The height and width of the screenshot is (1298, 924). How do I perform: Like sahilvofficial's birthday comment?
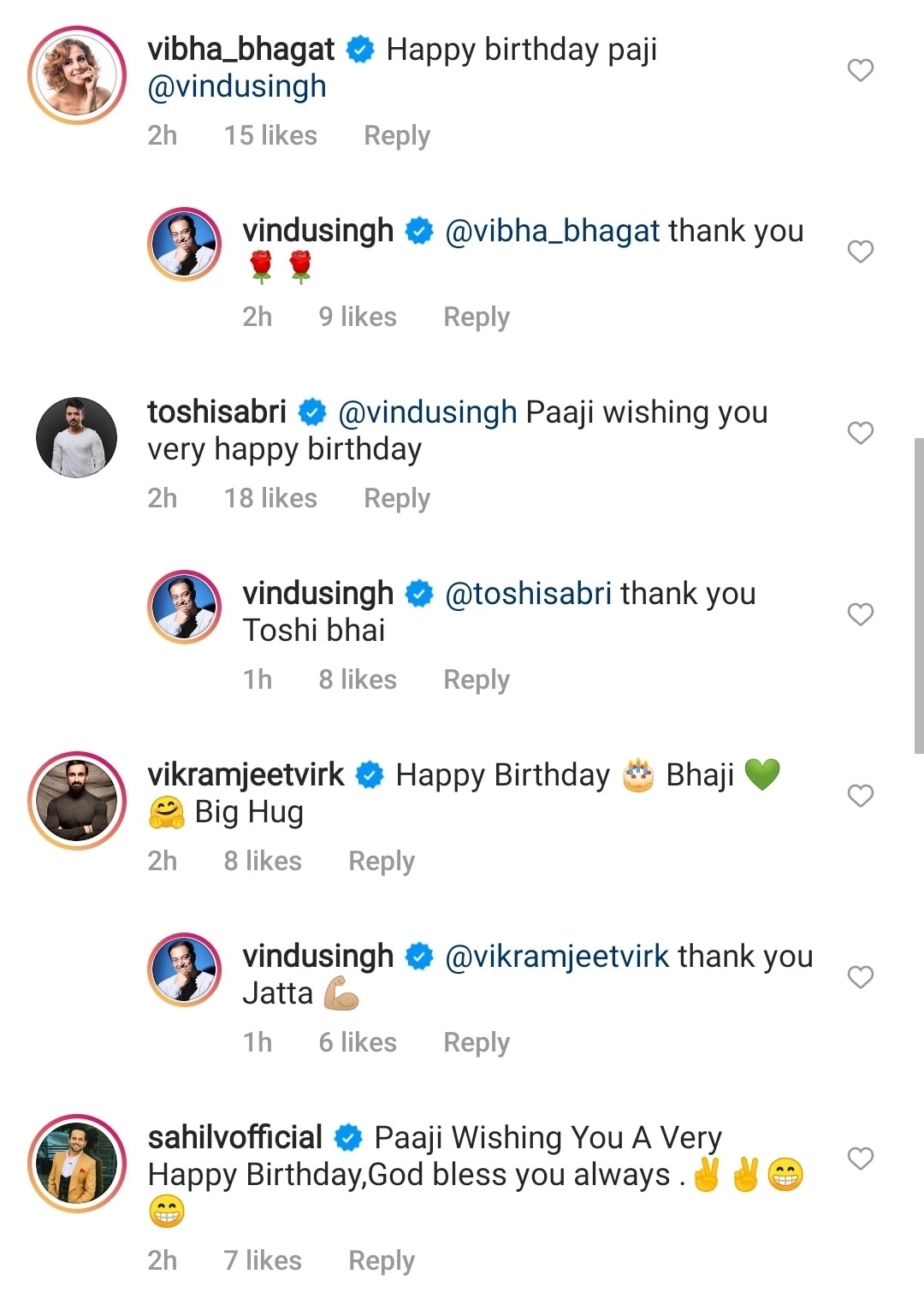[860, 1159]
